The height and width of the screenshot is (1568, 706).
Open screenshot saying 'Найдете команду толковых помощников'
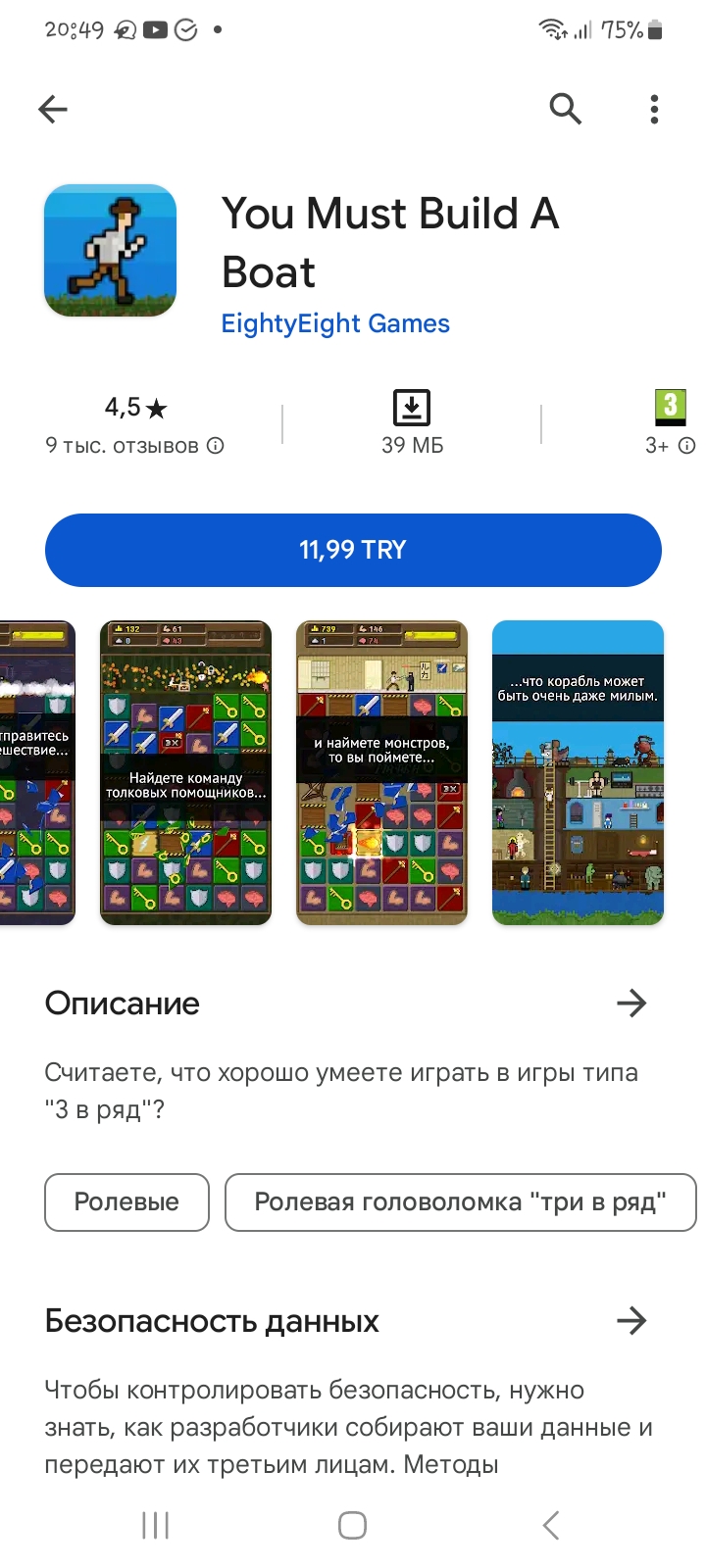click(185, 772)
